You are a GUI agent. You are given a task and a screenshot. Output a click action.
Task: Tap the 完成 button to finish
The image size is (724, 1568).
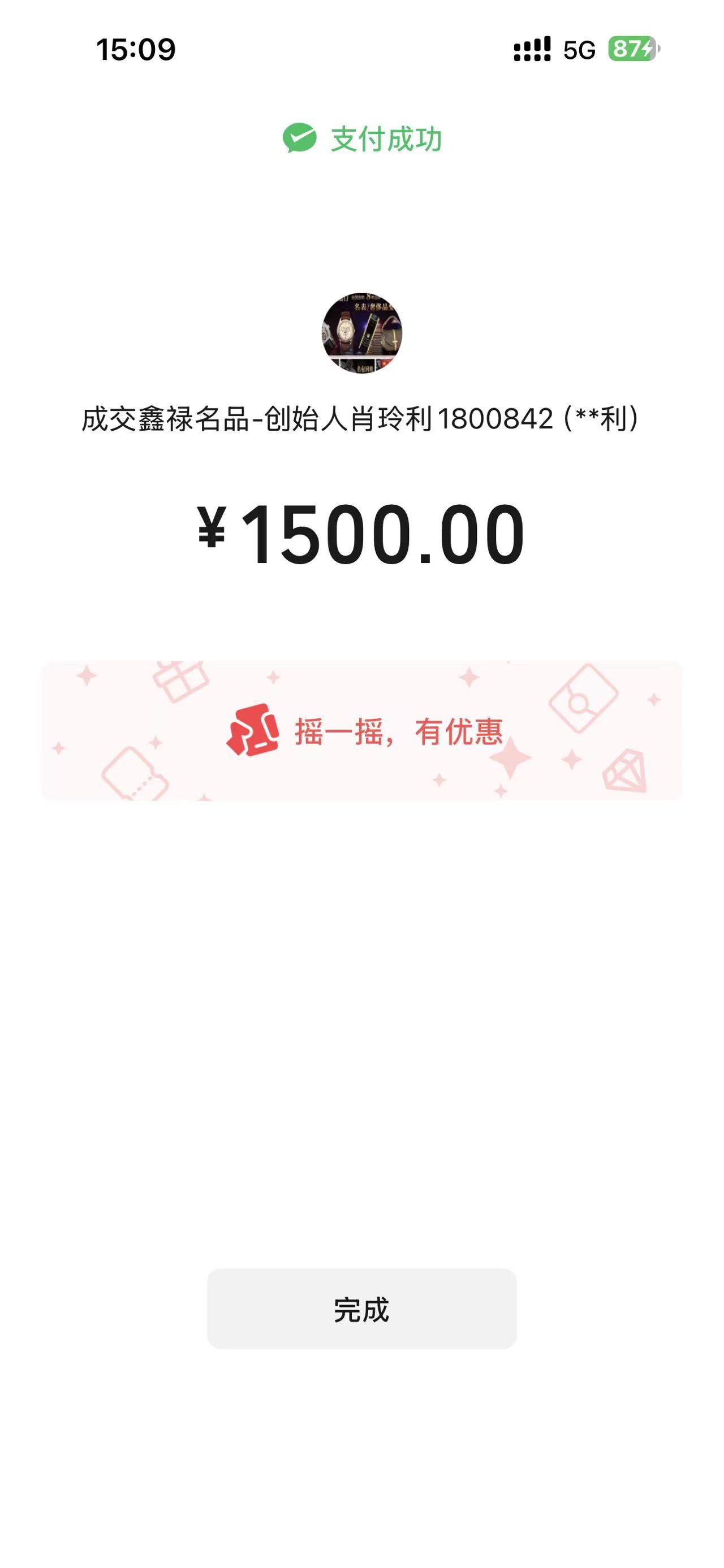pos(361,1309)
